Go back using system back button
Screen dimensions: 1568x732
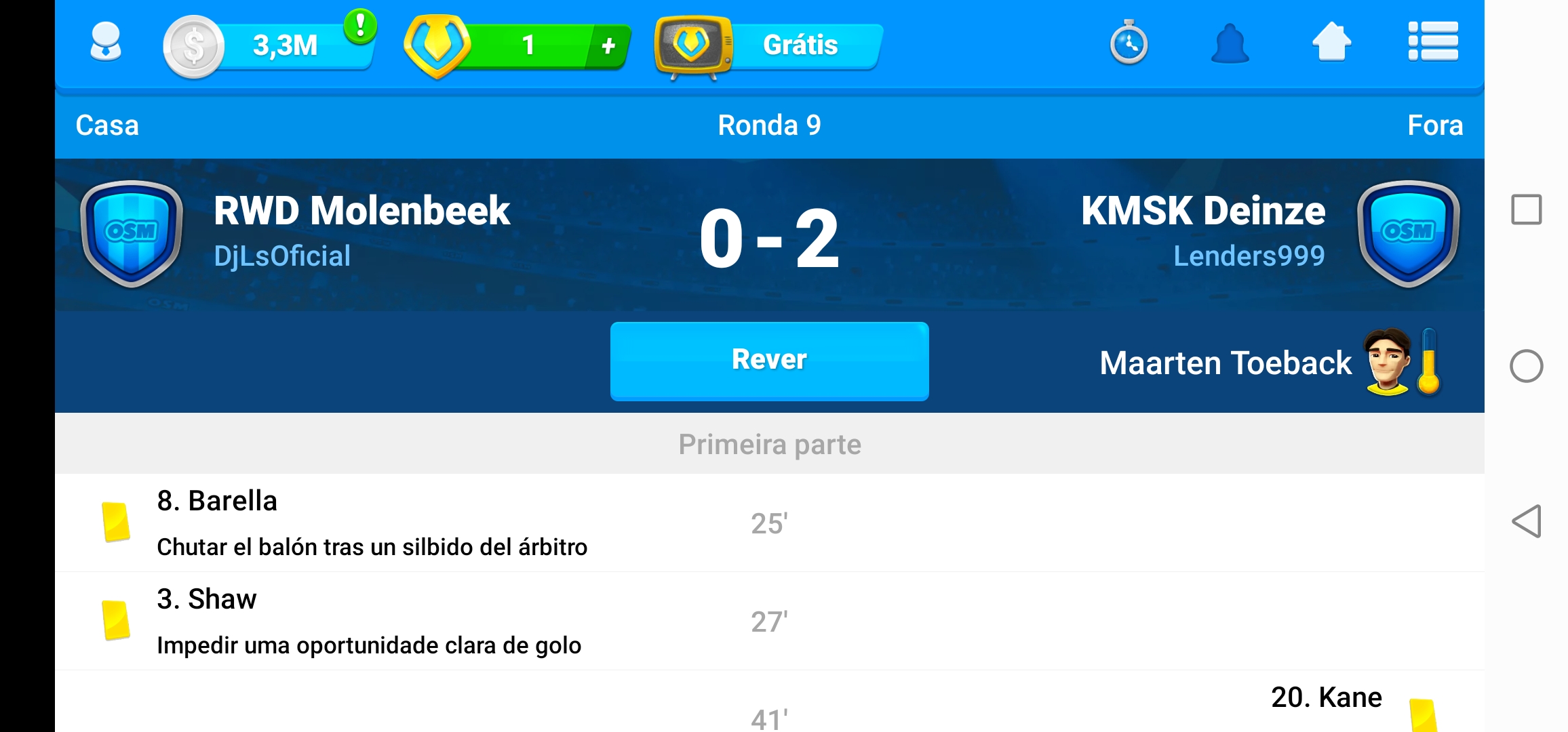pyautogui.click(x=1527, y=521)
